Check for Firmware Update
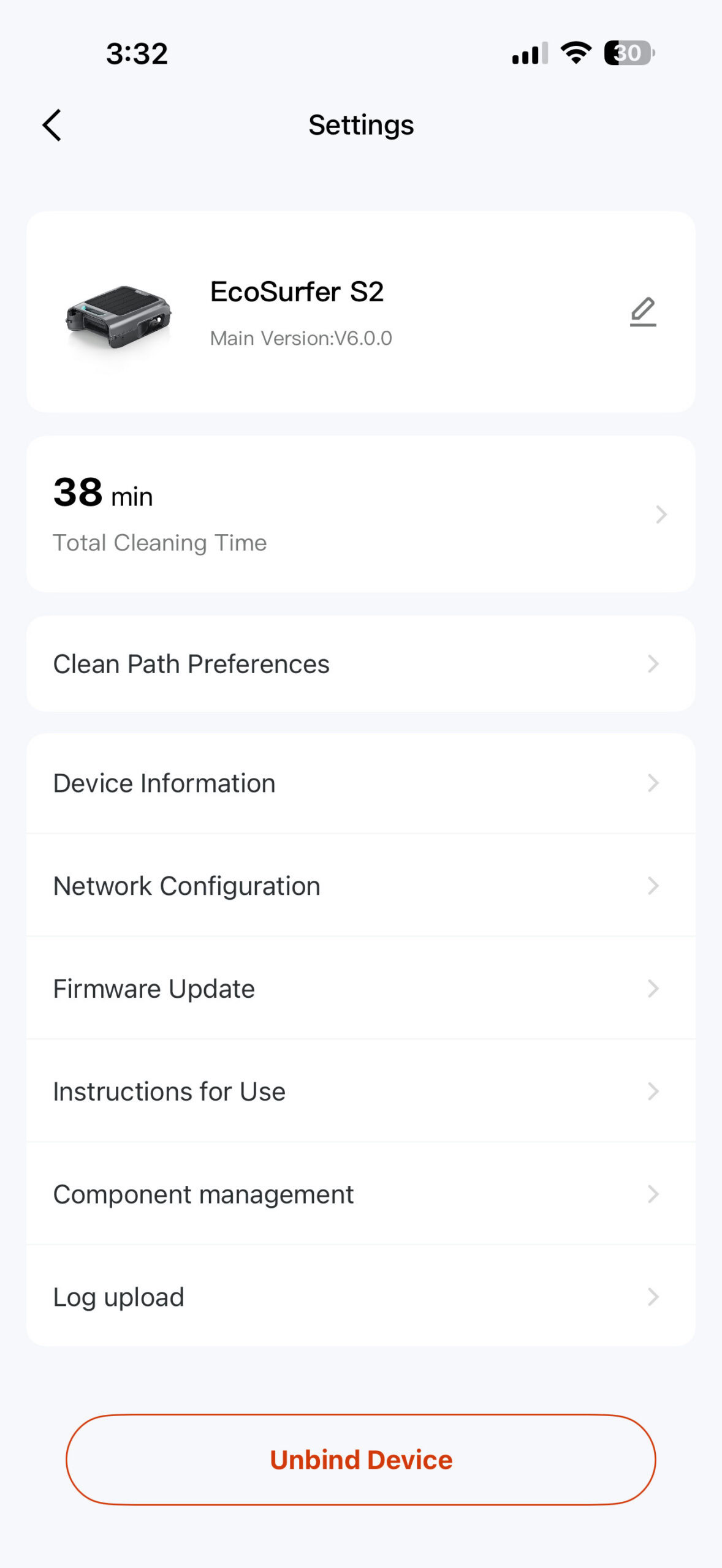 click(x=360, y=989)
